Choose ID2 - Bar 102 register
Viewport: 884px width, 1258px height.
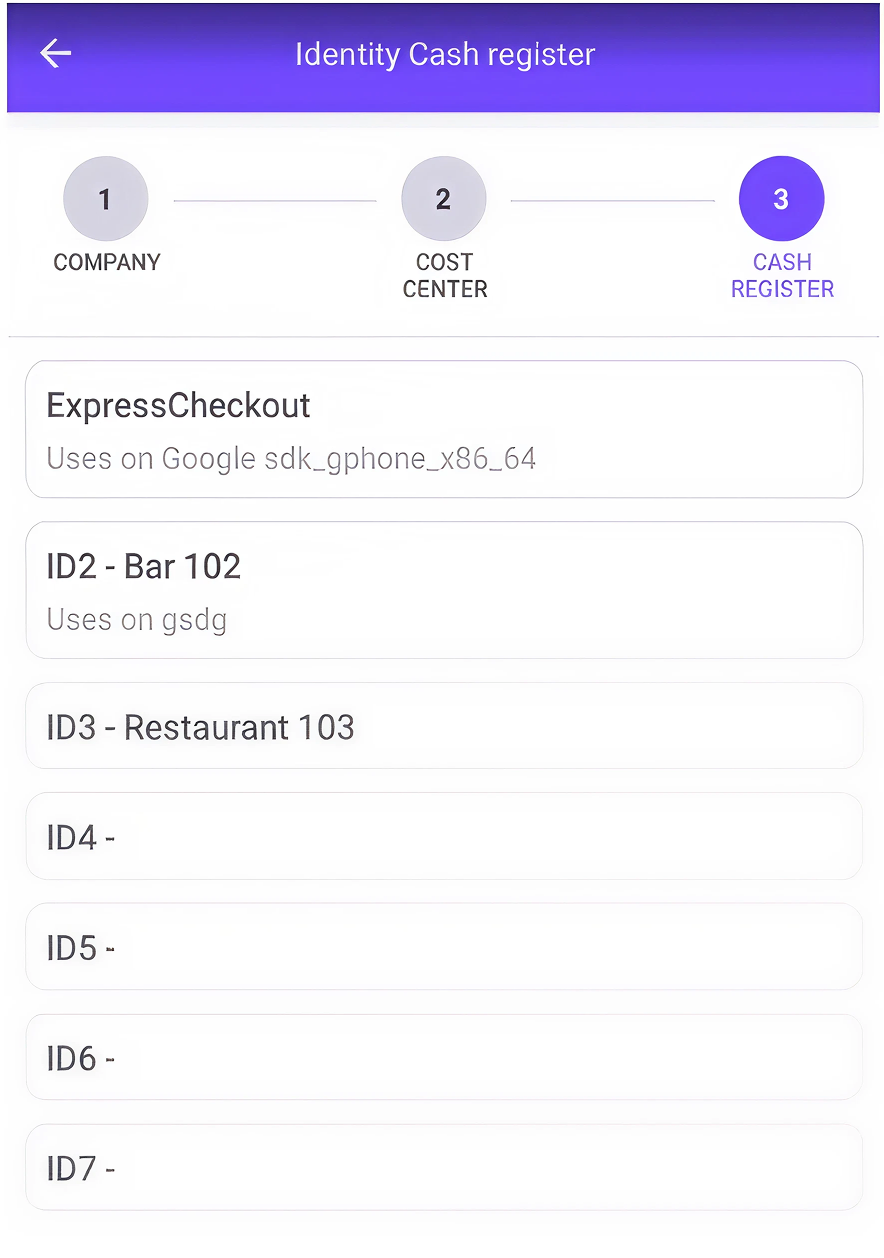[x=444, y=590]
